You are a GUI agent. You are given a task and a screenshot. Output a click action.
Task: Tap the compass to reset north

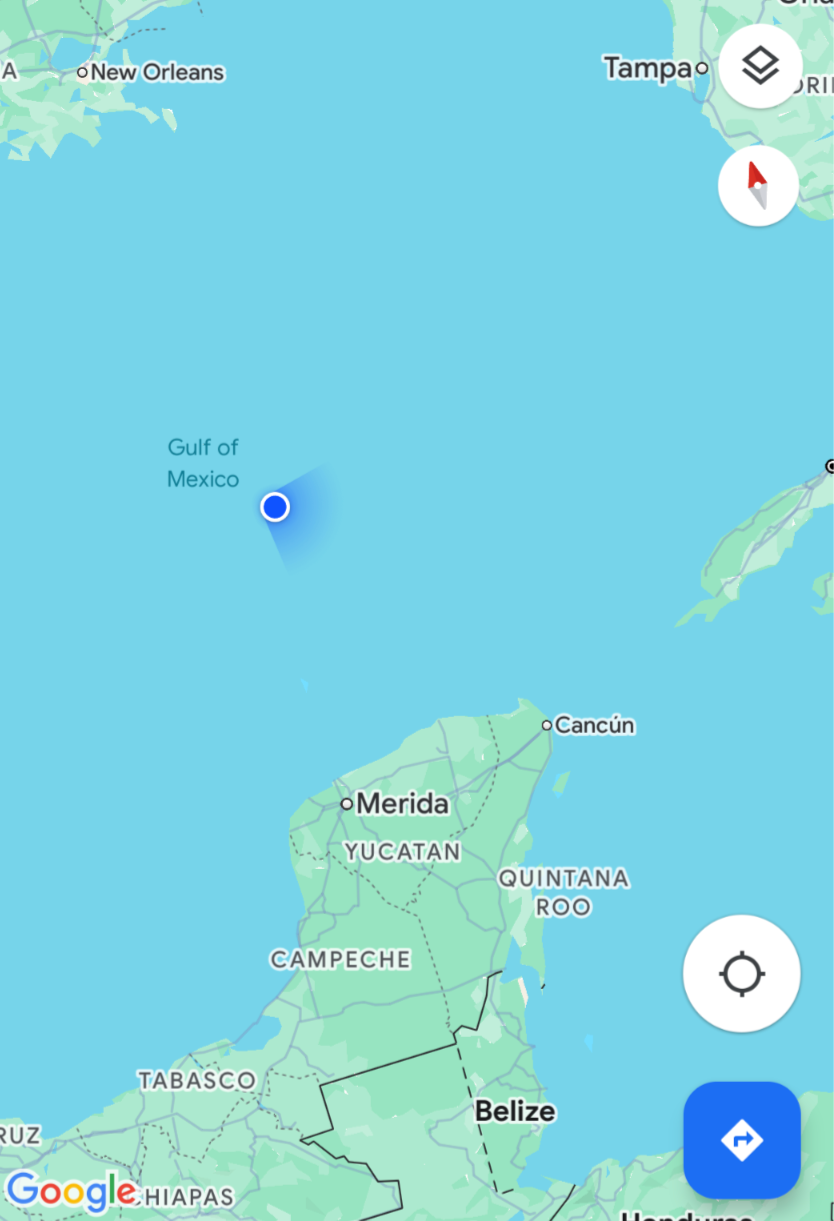758,185
